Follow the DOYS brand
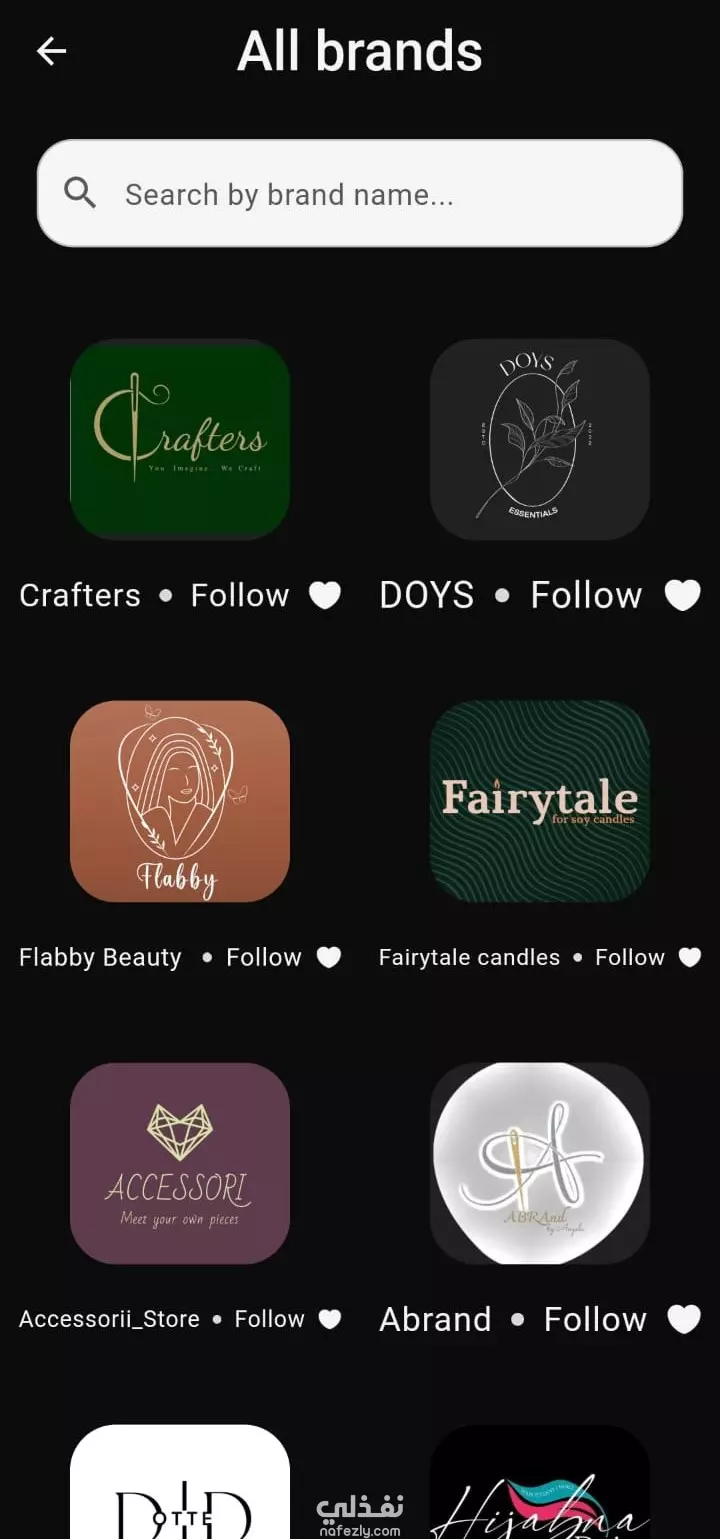Image resolution: width=720 pixels, height=1539 pixels. (x=586, y=595)
